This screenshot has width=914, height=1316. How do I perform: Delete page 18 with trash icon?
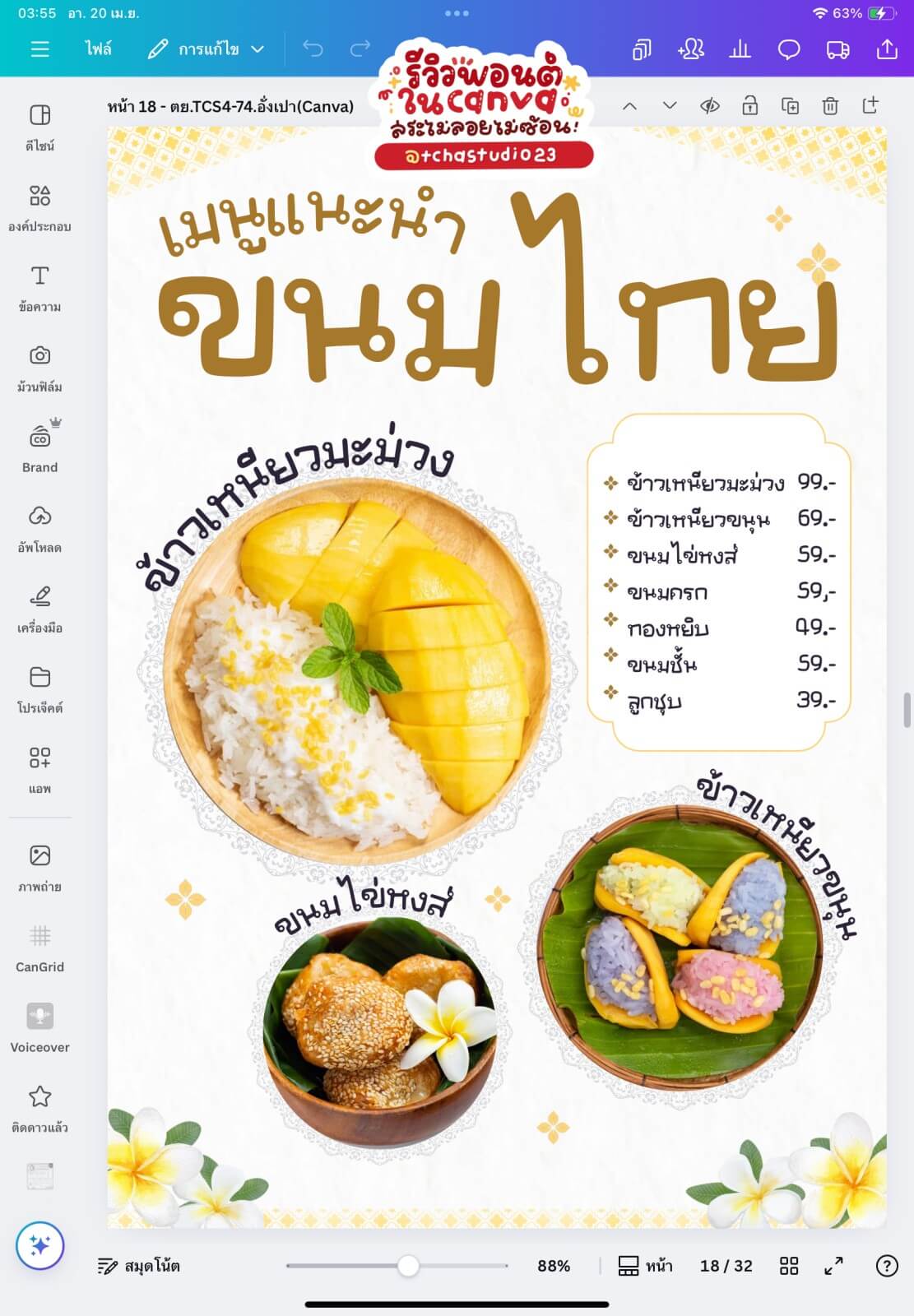pyautogui.click(x=830, y=105)
